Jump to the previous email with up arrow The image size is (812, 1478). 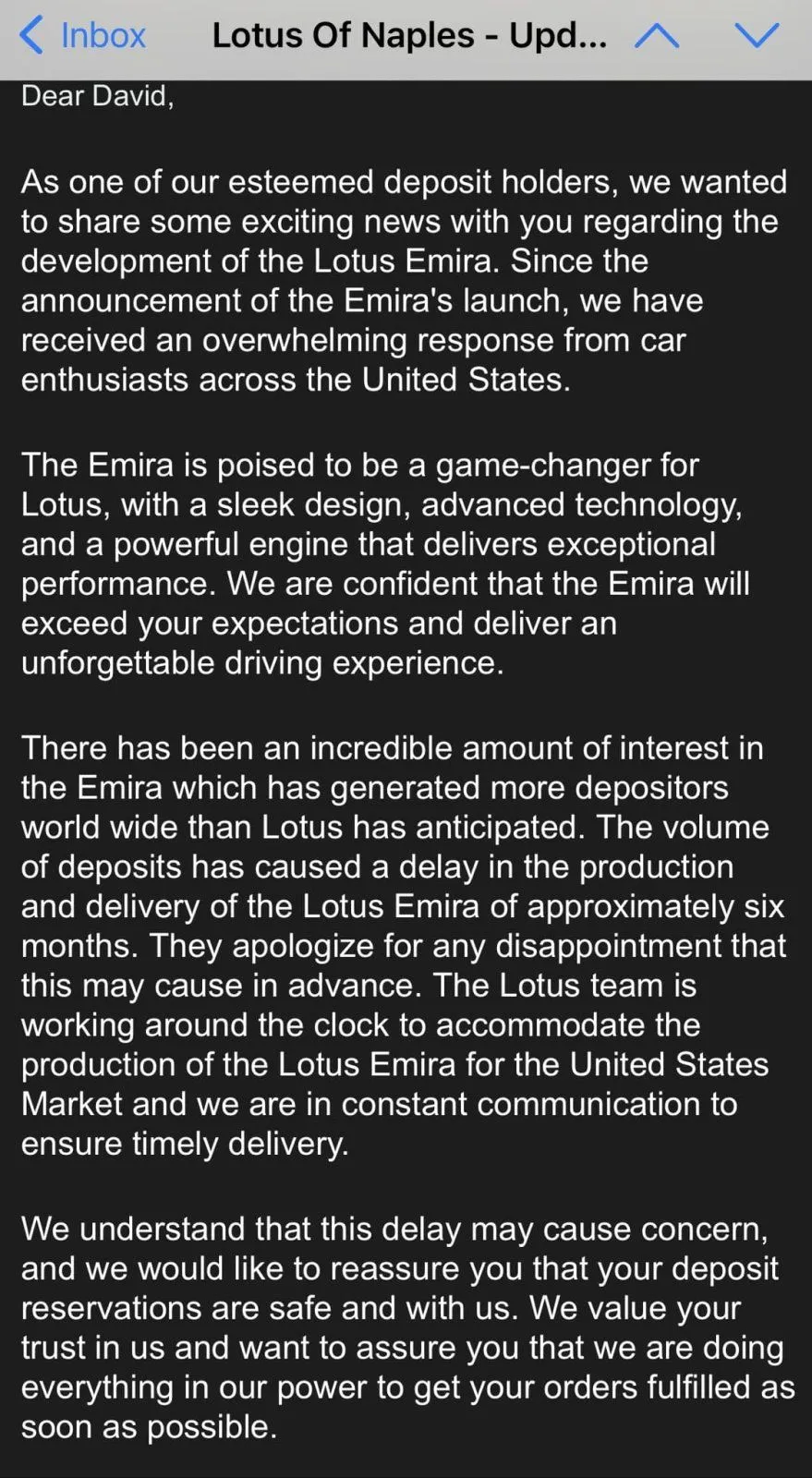click(x=657, y=36)
